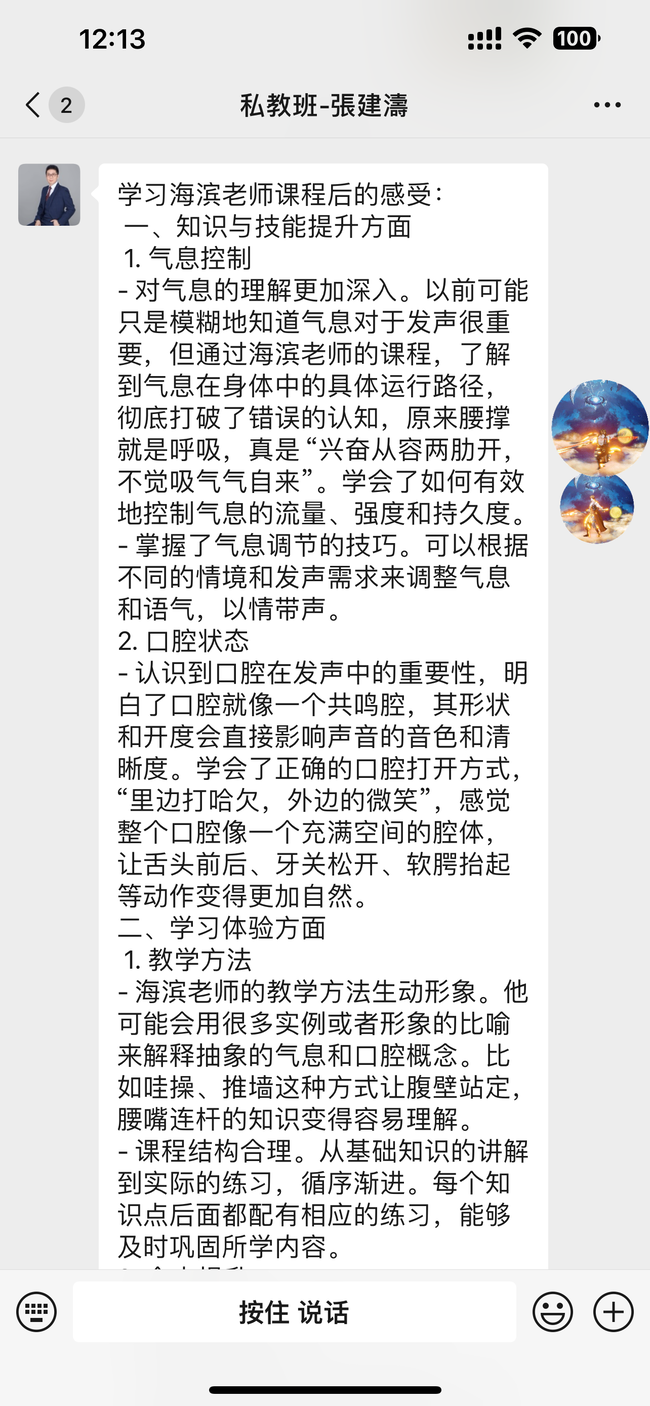Open the sender's profile avatar
Image resolution: width=650 pixels, height=1406 pixels.
tap(49, 194)
